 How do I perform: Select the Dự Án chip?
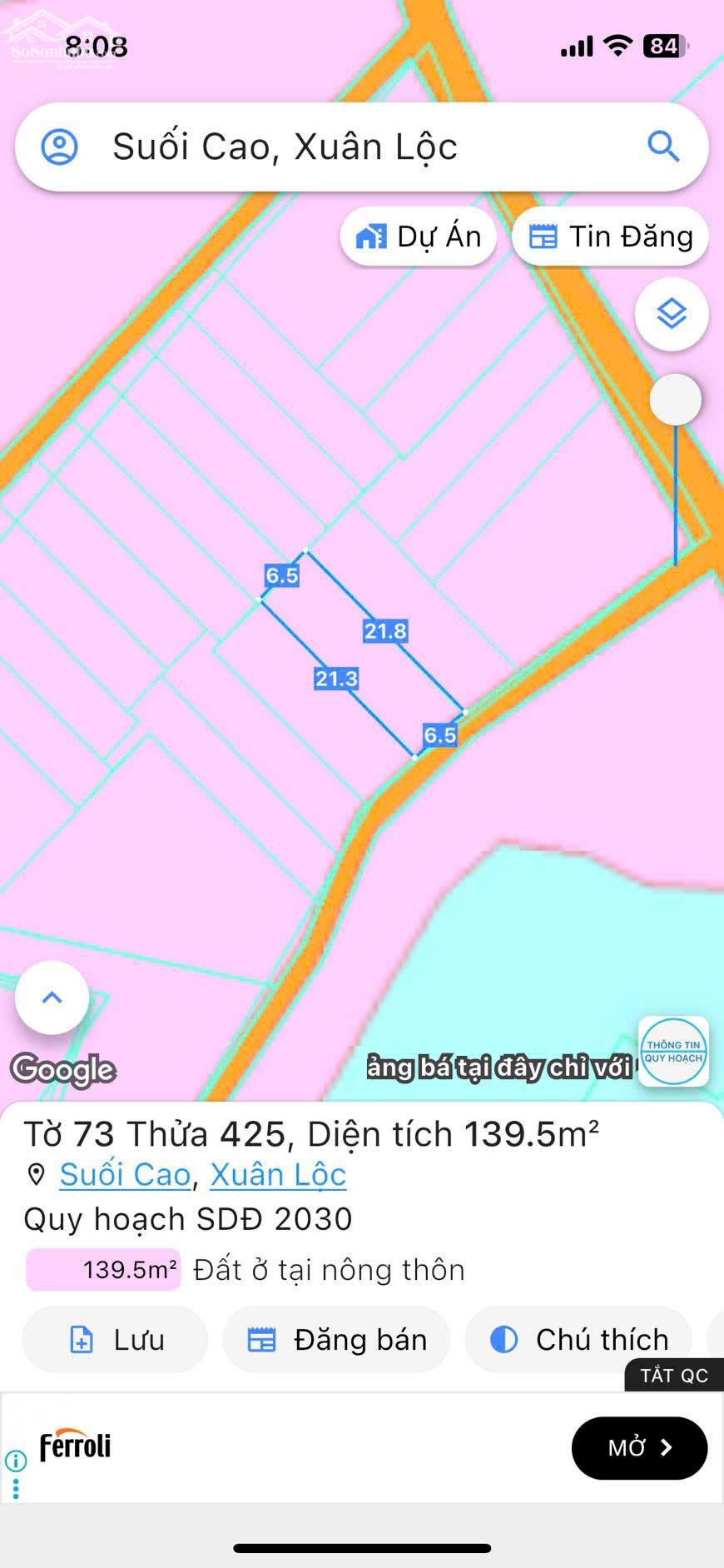point(419,237)
